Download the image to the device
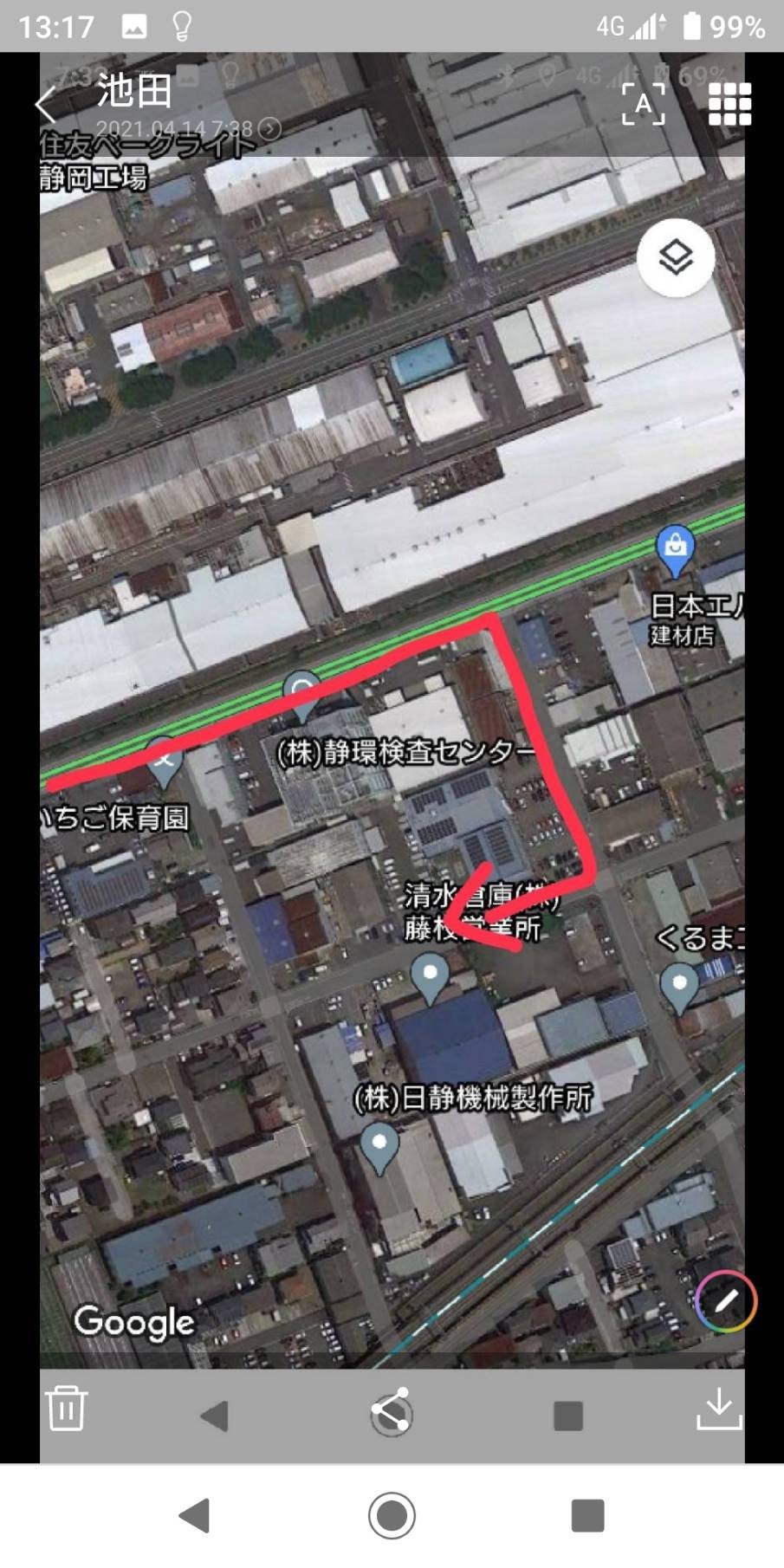The height and width of the screenshot is (1568, 784). click(x=719, y=1409)
